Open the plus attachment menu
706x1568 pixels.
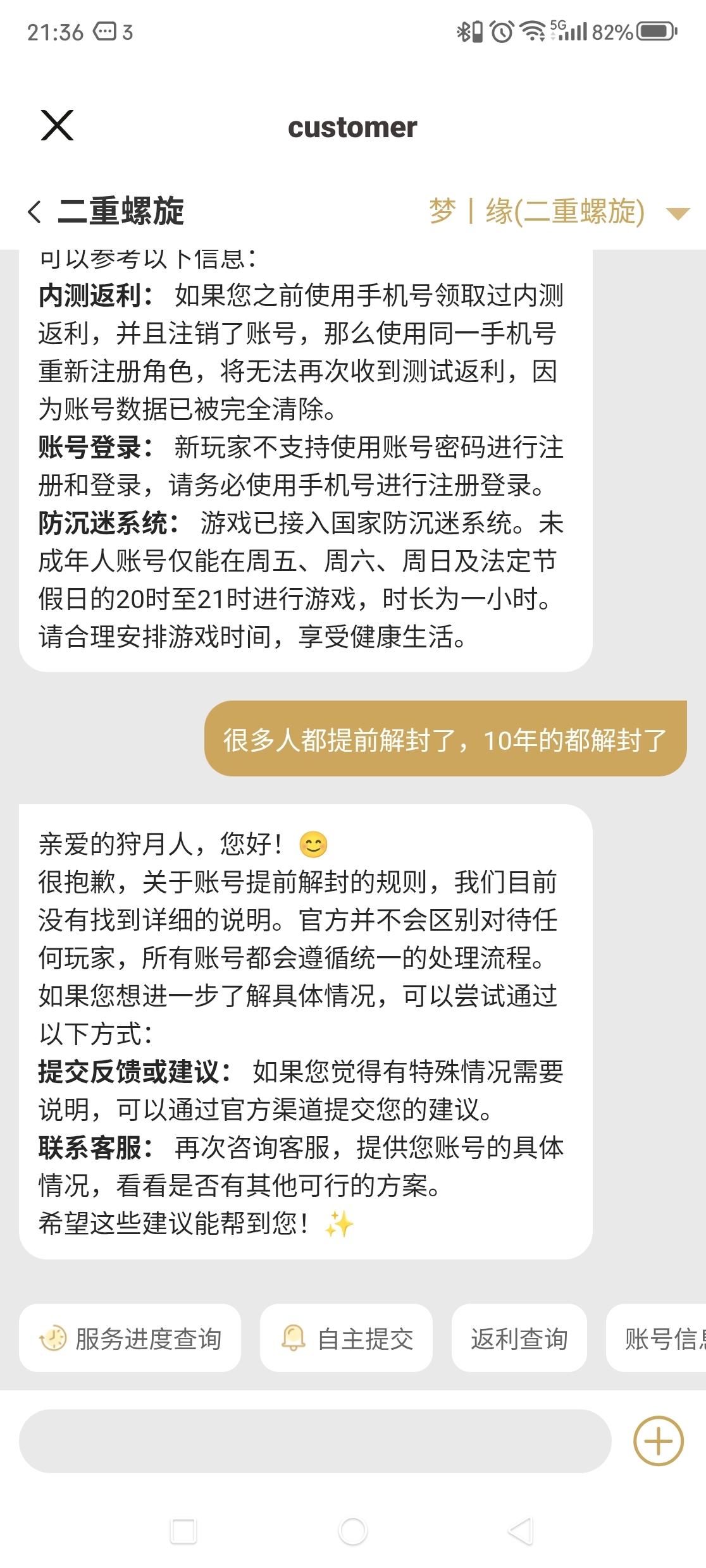(x=658, y=1441)
